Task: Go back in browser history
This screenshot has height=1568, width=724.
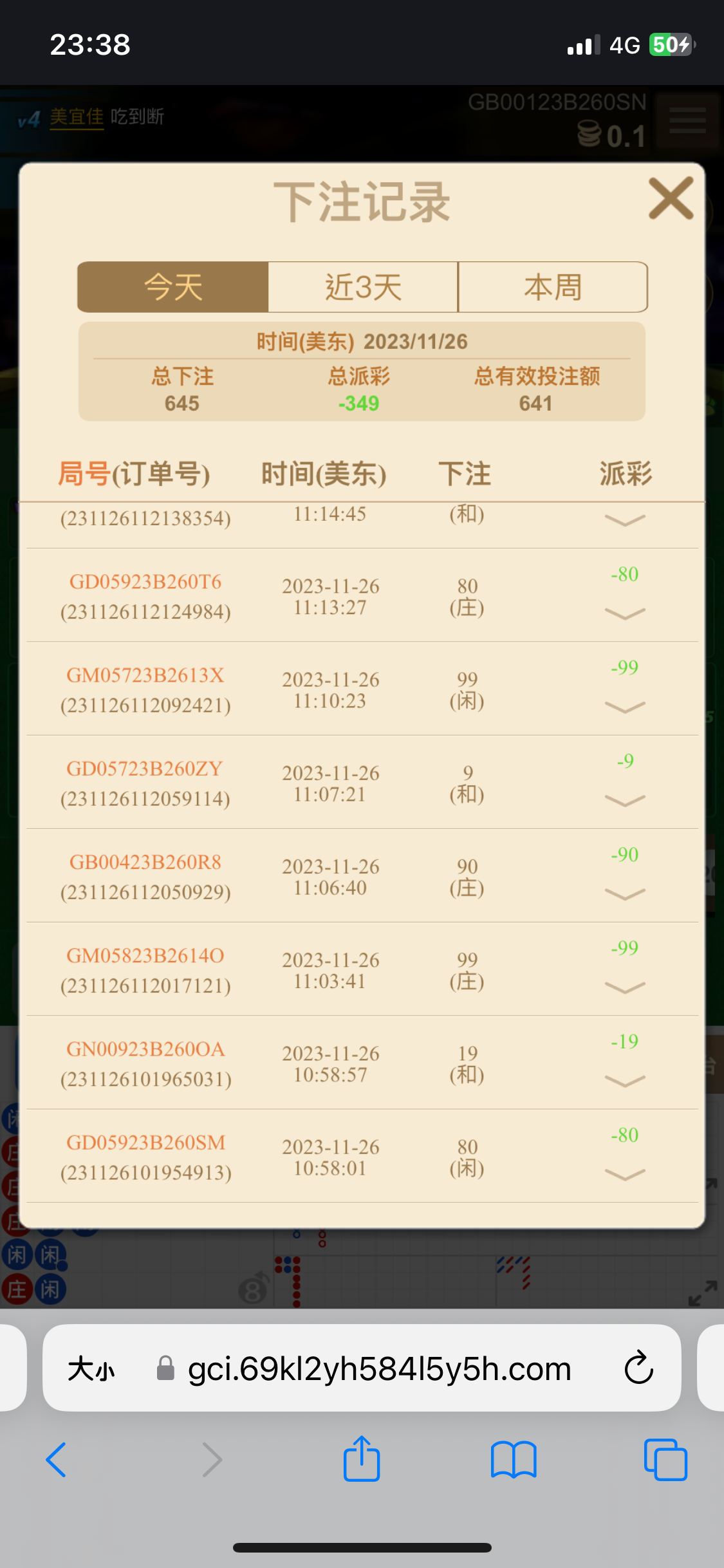Action: [x=56, y=1460]
